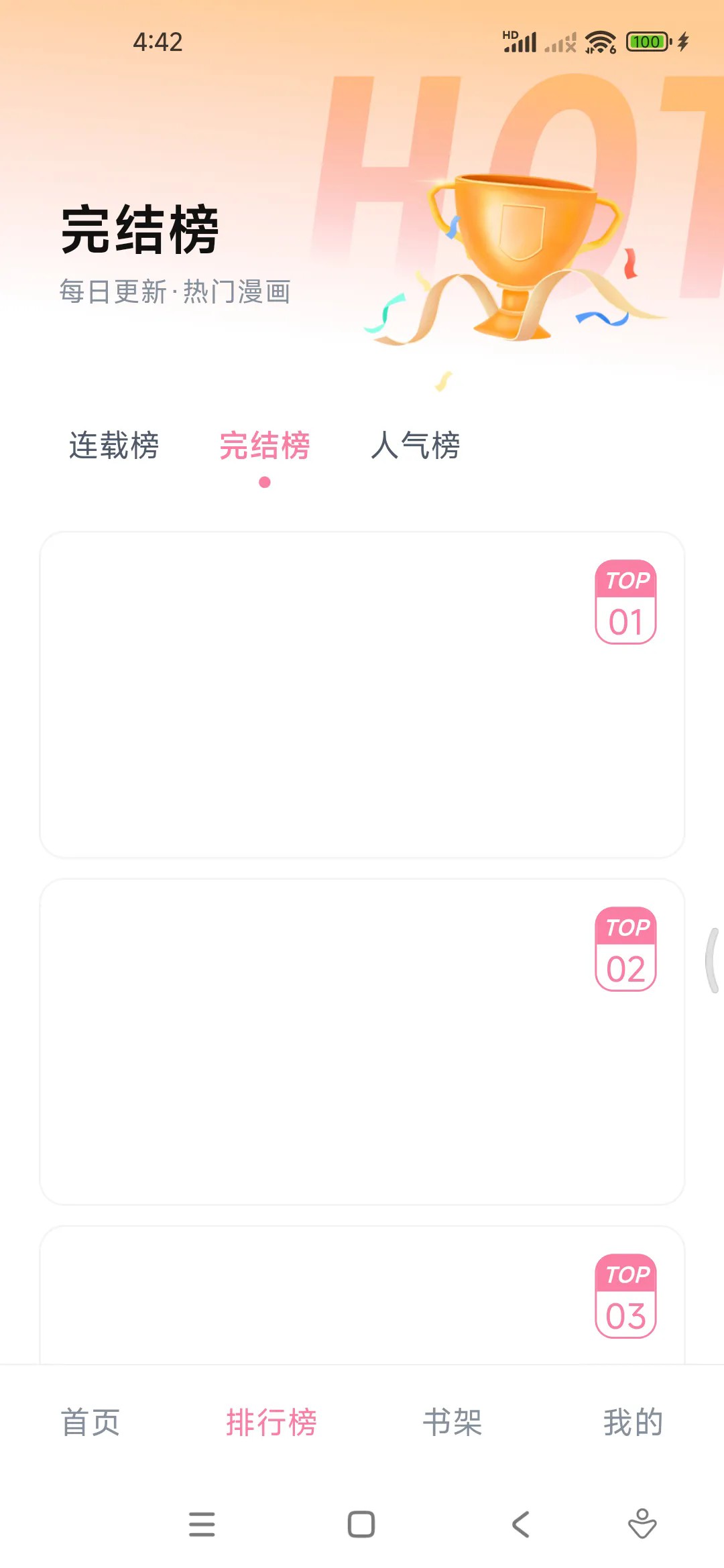Tap the TOP 01 rank badge
The height and width of the screenshot is (1568, 724).
click(624, 601)
